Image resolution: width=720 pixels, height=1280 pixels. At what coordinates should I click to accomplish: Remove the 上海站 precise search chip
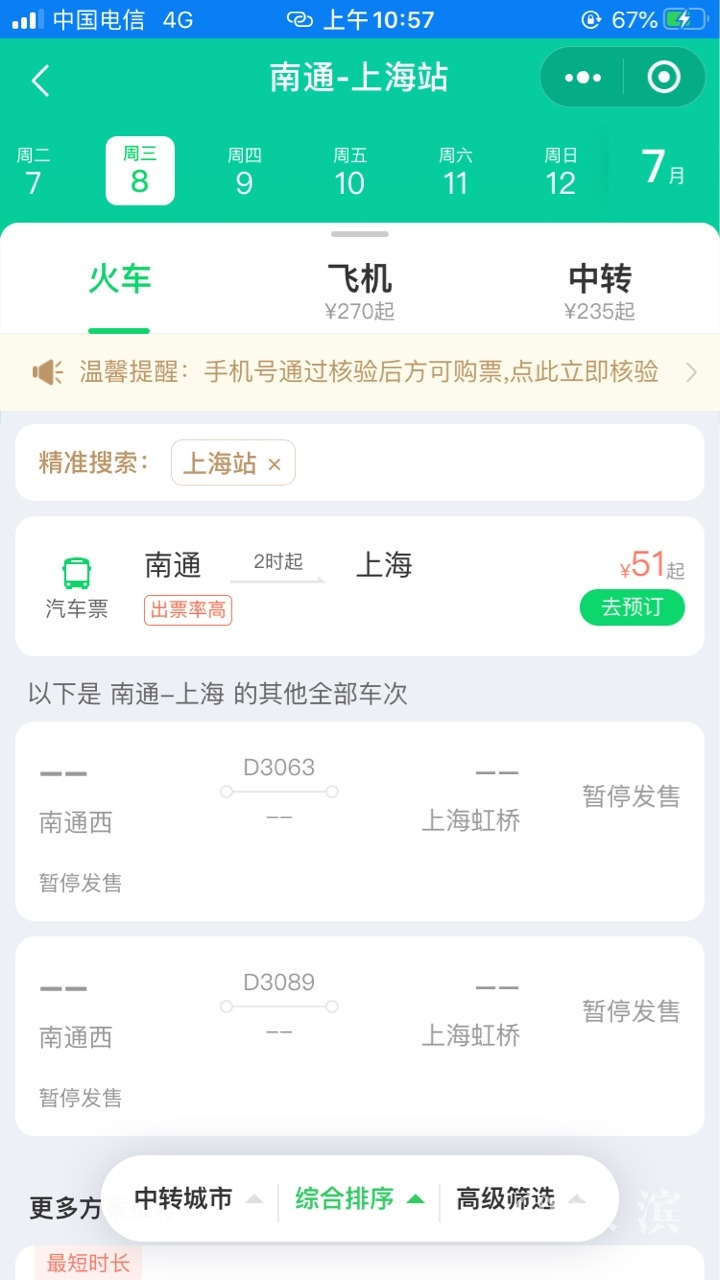275,464
